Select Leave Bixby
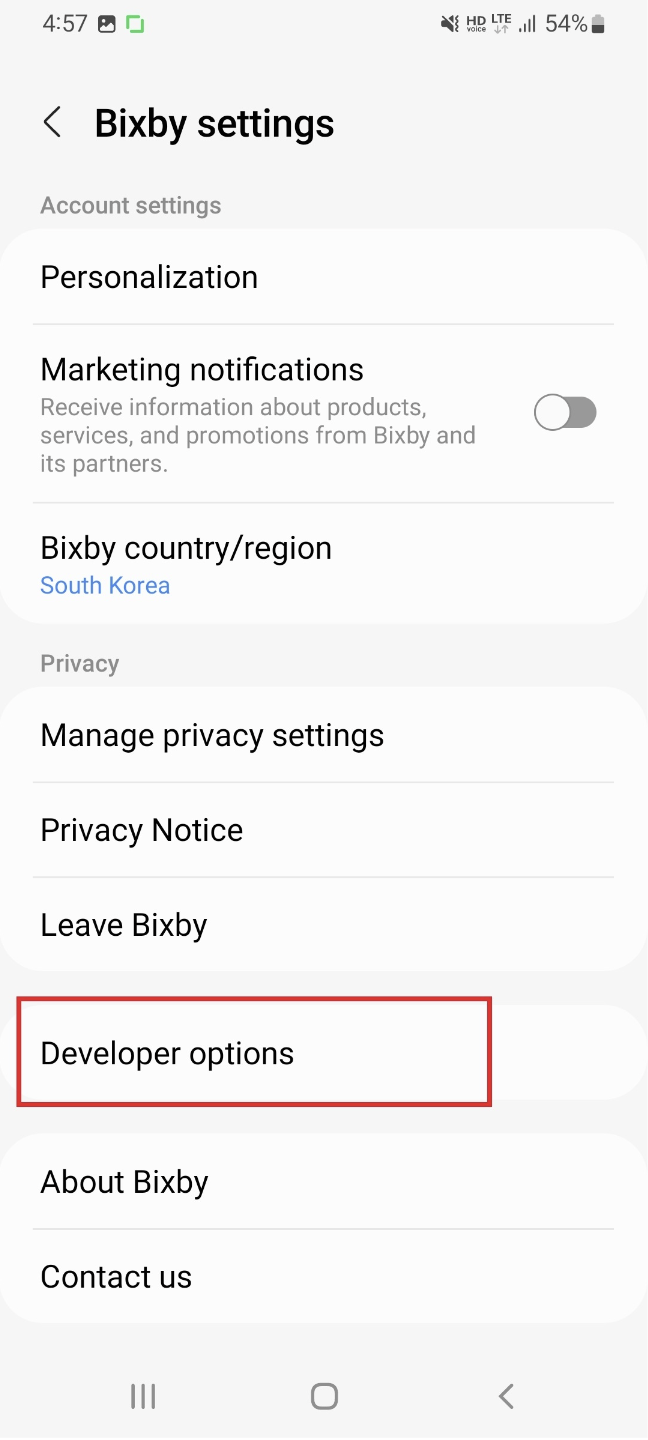 324,925
